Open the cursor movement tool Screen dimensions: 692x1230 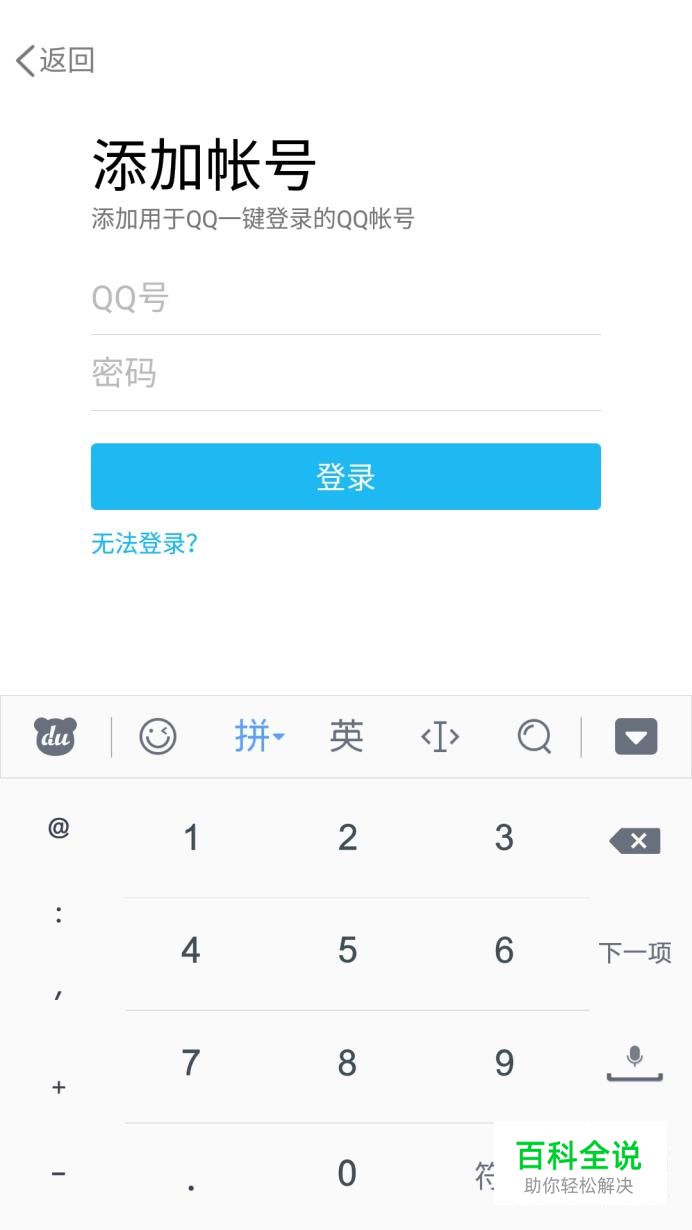tap(440, 737)
